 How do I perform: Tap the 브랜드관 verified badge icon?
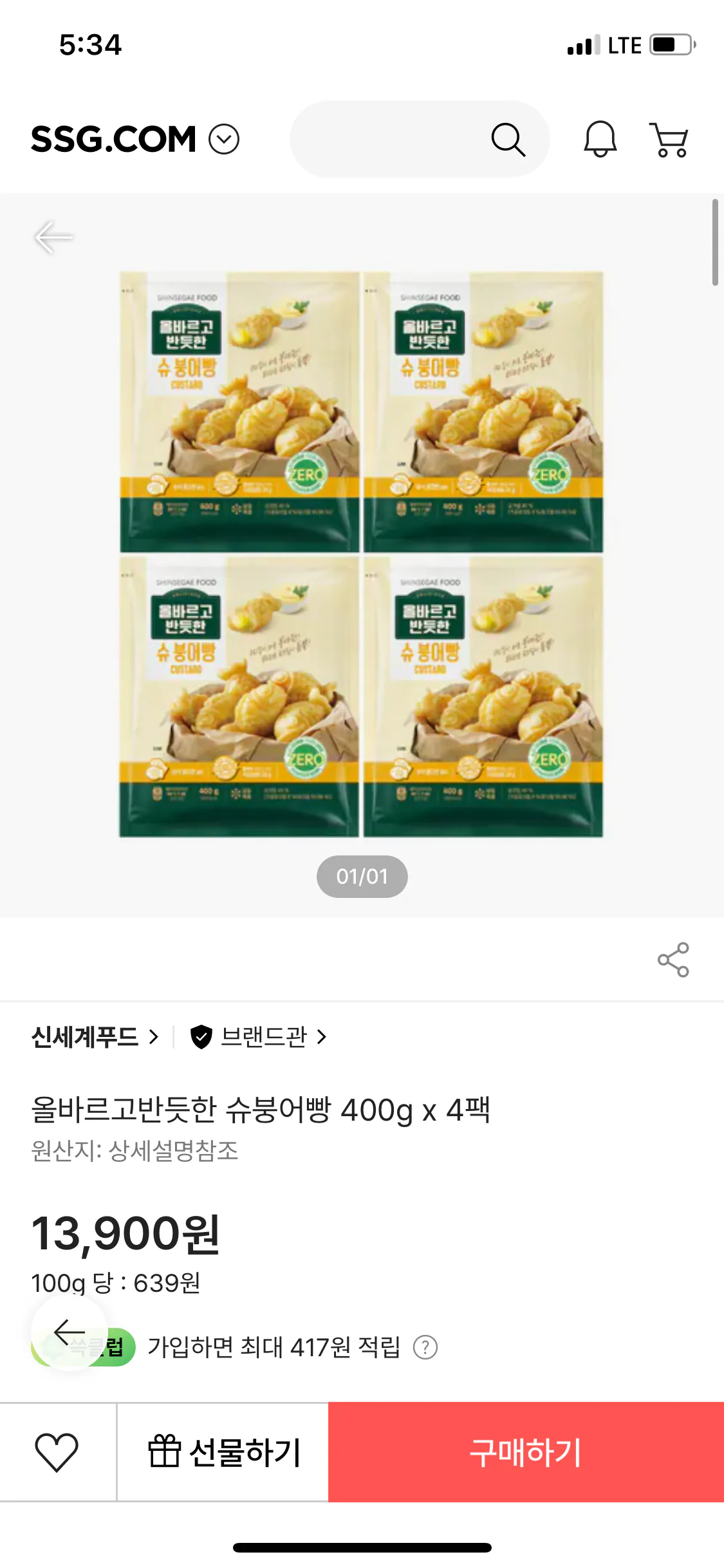click(x=201, y=1037)
